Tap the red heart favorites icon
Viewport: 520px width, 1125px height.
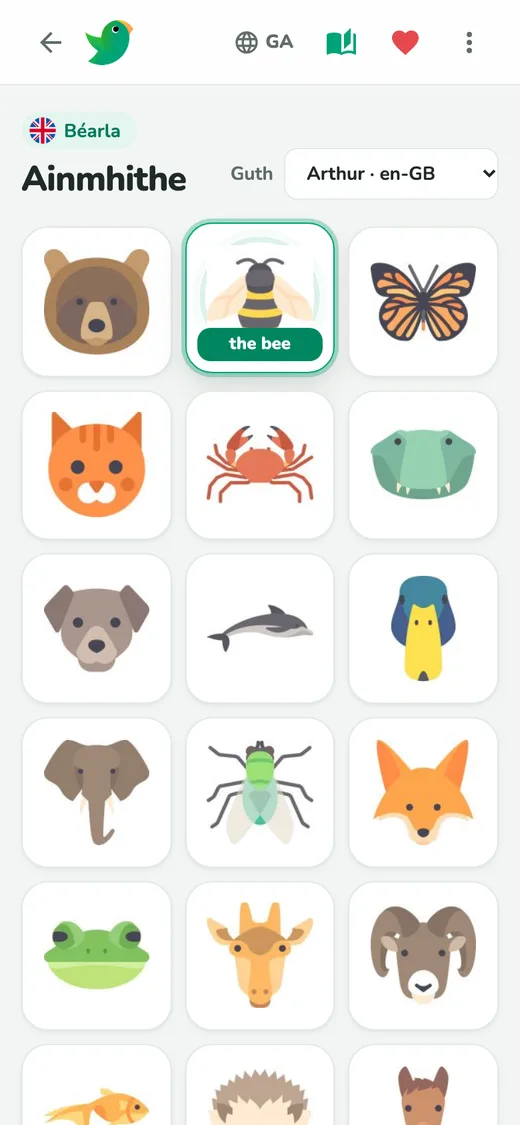coord(405,43)
